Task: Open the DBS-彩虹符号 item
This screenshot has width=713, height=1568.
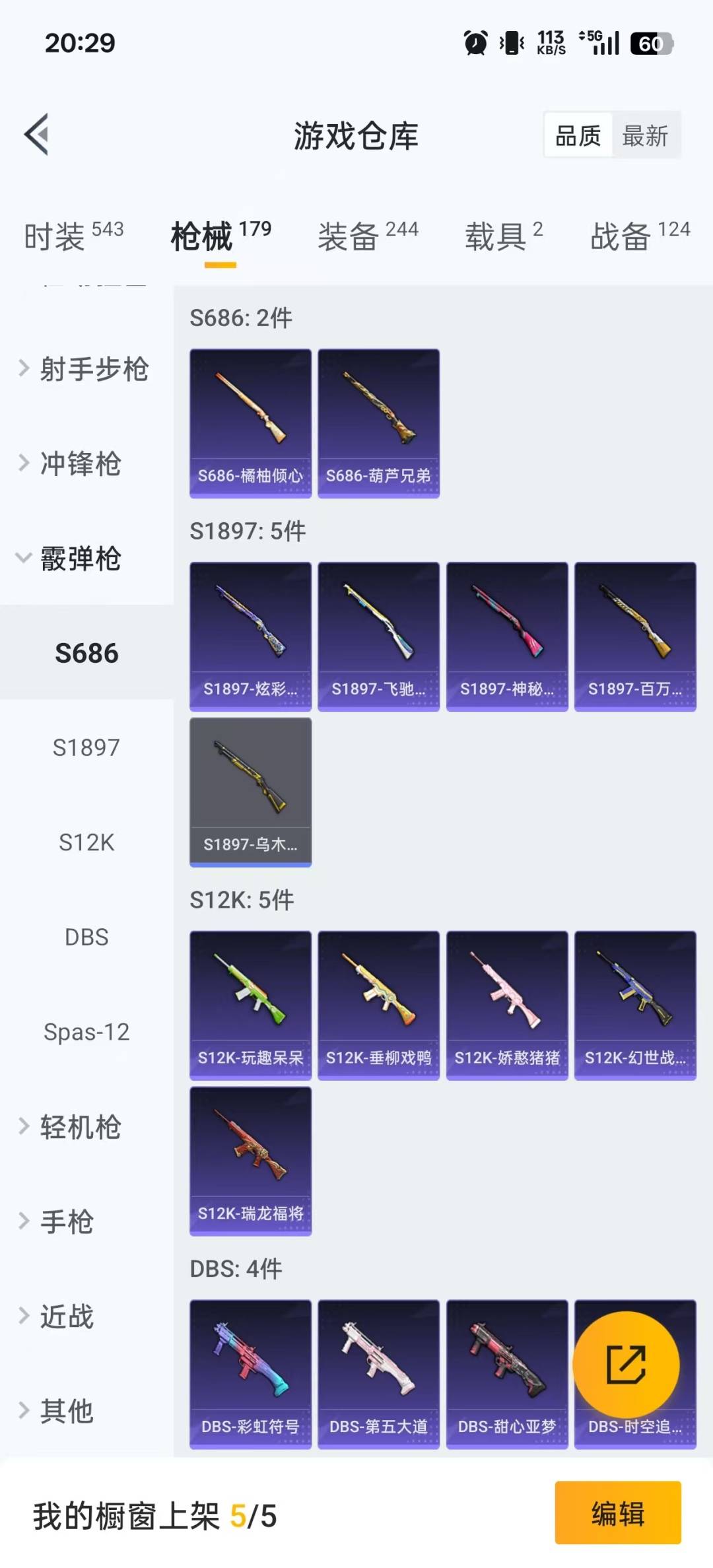Action: click(250, 1374)
